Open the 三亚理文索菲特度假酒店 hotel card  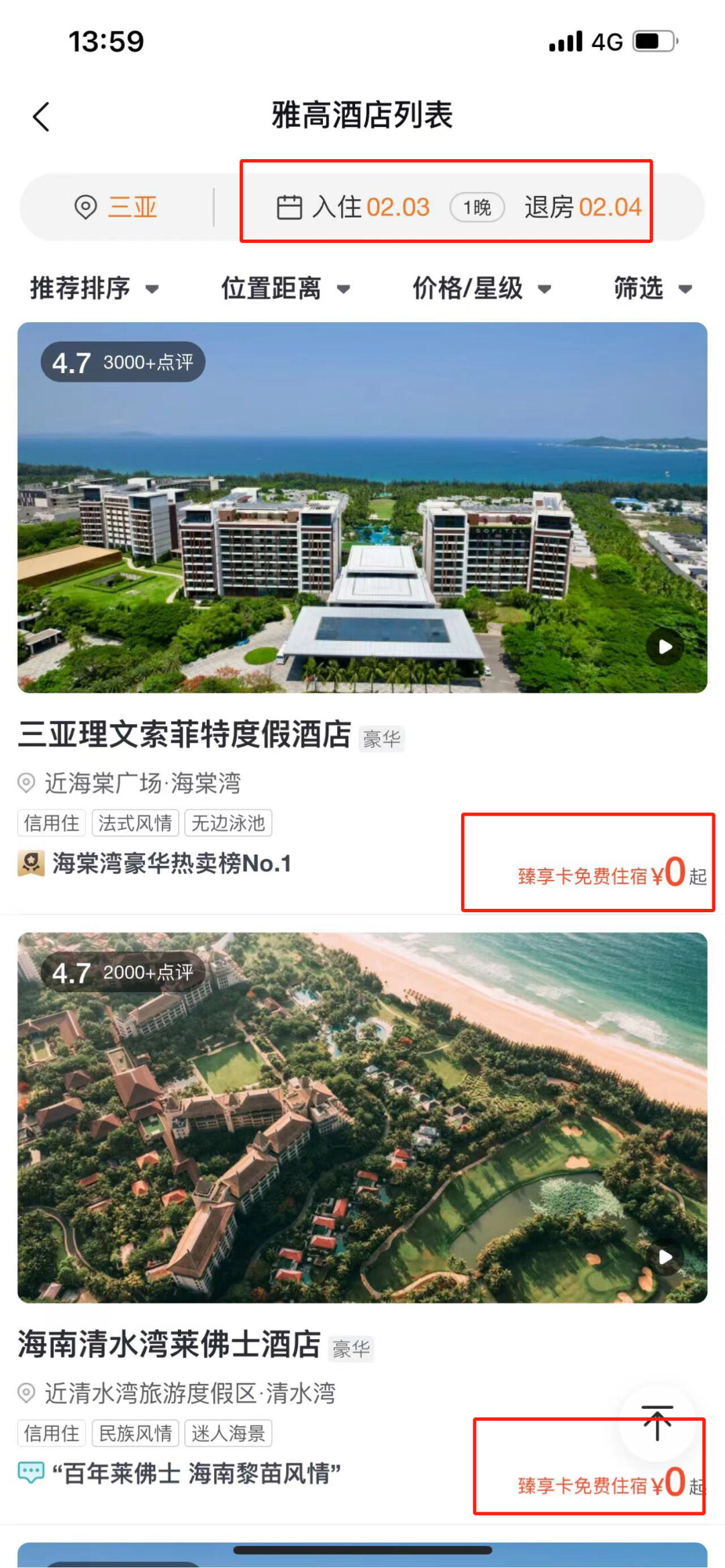[x=185, y=734]
